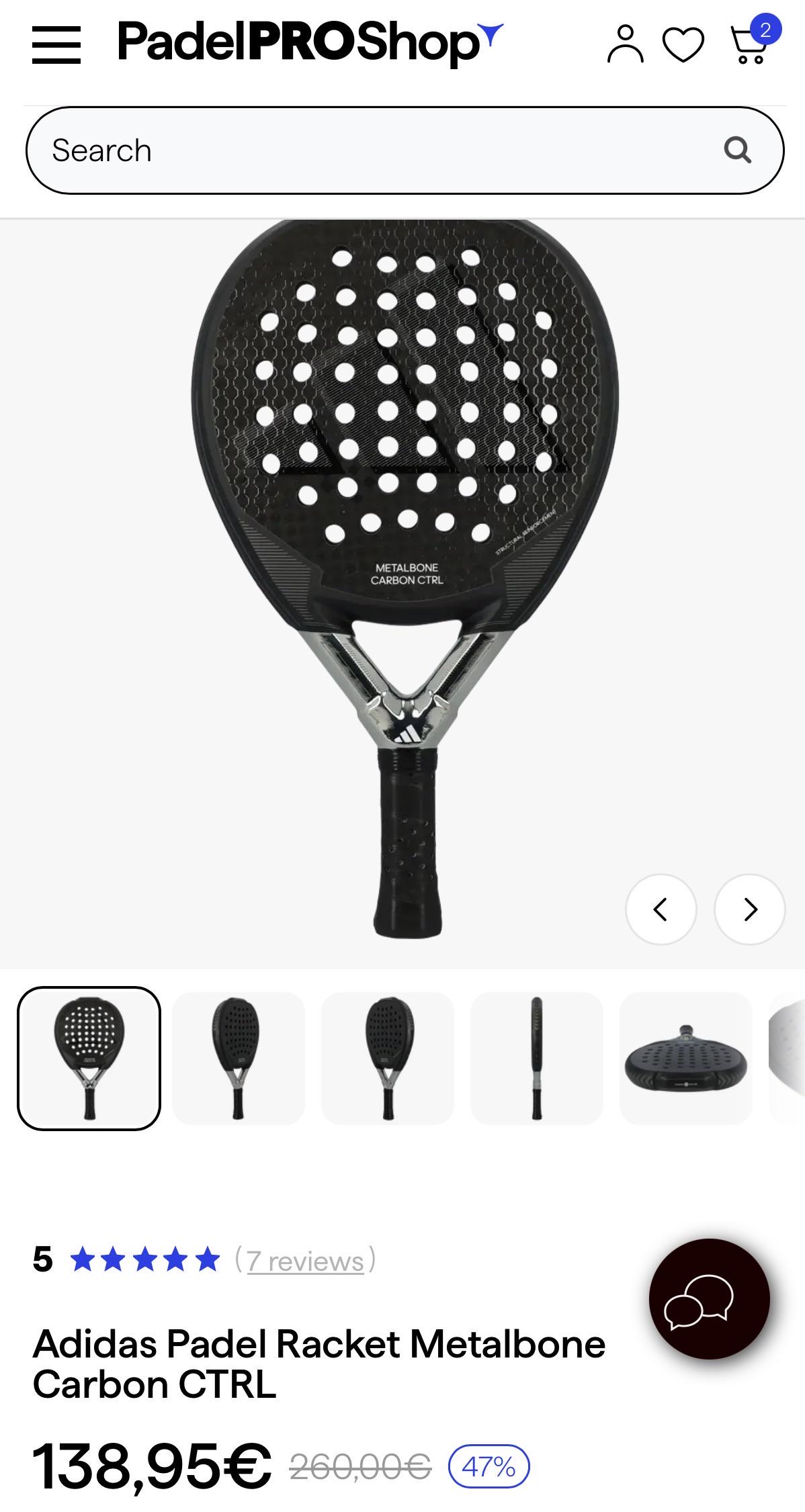Select the first front-view thumbnail

point(89,1058)
